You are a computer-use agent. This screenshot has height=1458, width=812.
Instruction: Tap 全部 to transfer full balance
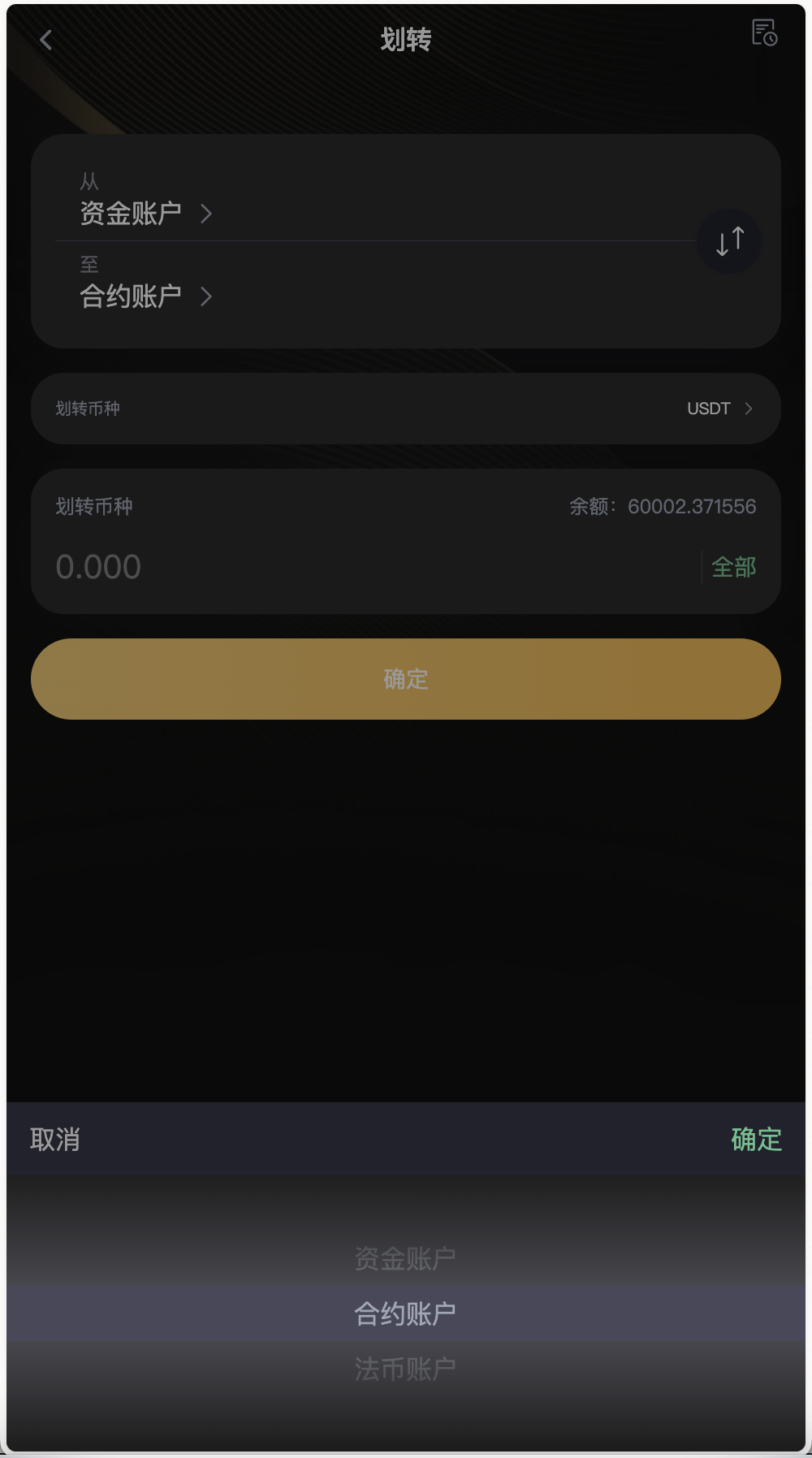(733, 566)
